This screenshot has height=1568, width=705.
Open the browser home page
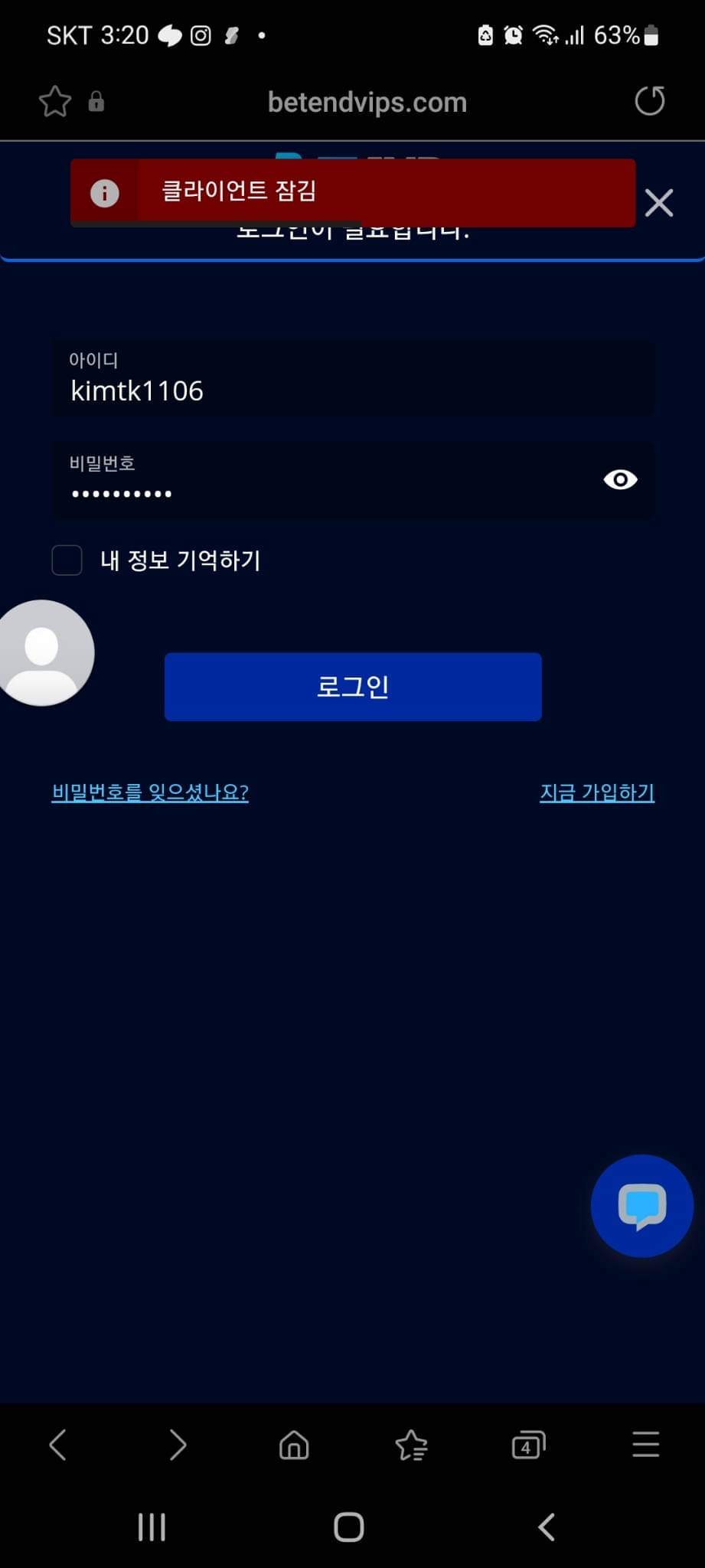[294, 1445]
